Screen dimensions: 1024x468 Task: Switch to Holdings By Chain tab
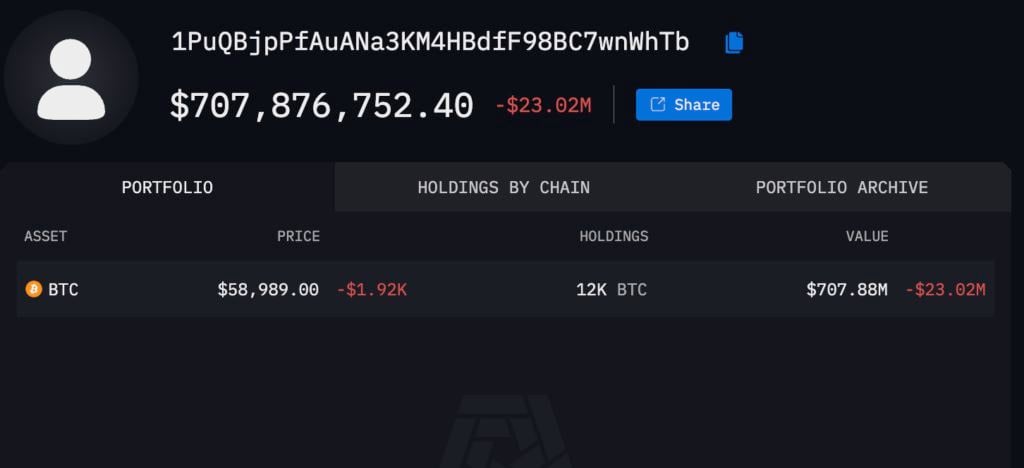pos(503,187)
